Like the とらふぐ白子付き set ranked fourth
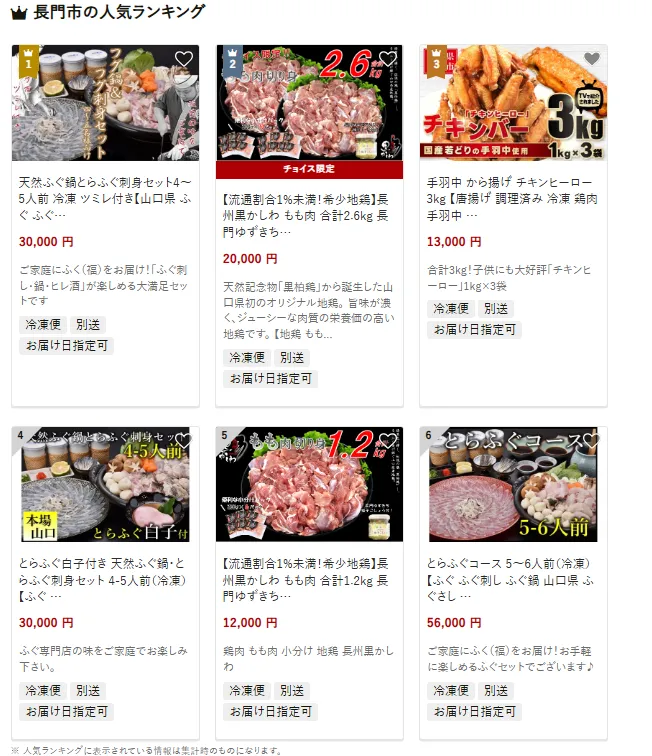Screen dimensions: 652x756 [x=183, y=441]
